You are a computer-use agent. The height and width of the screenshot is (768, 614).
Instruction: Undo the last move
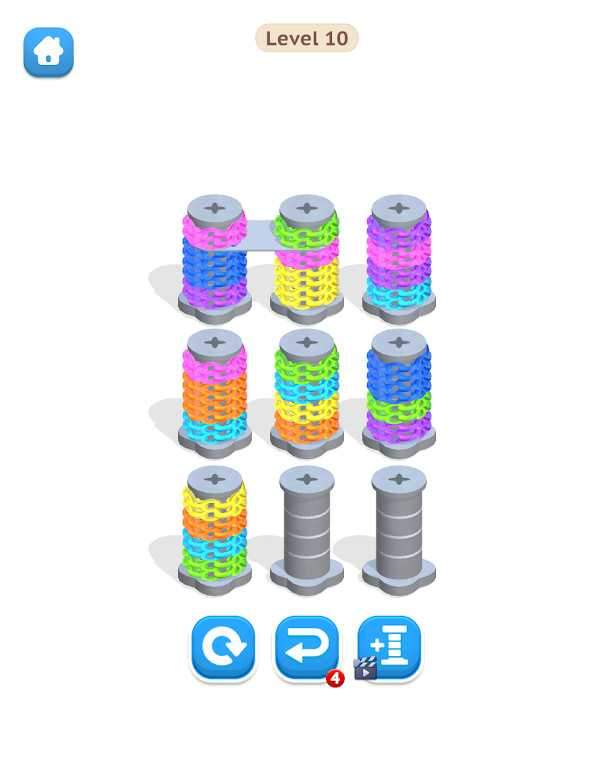[x=306, y=648]
